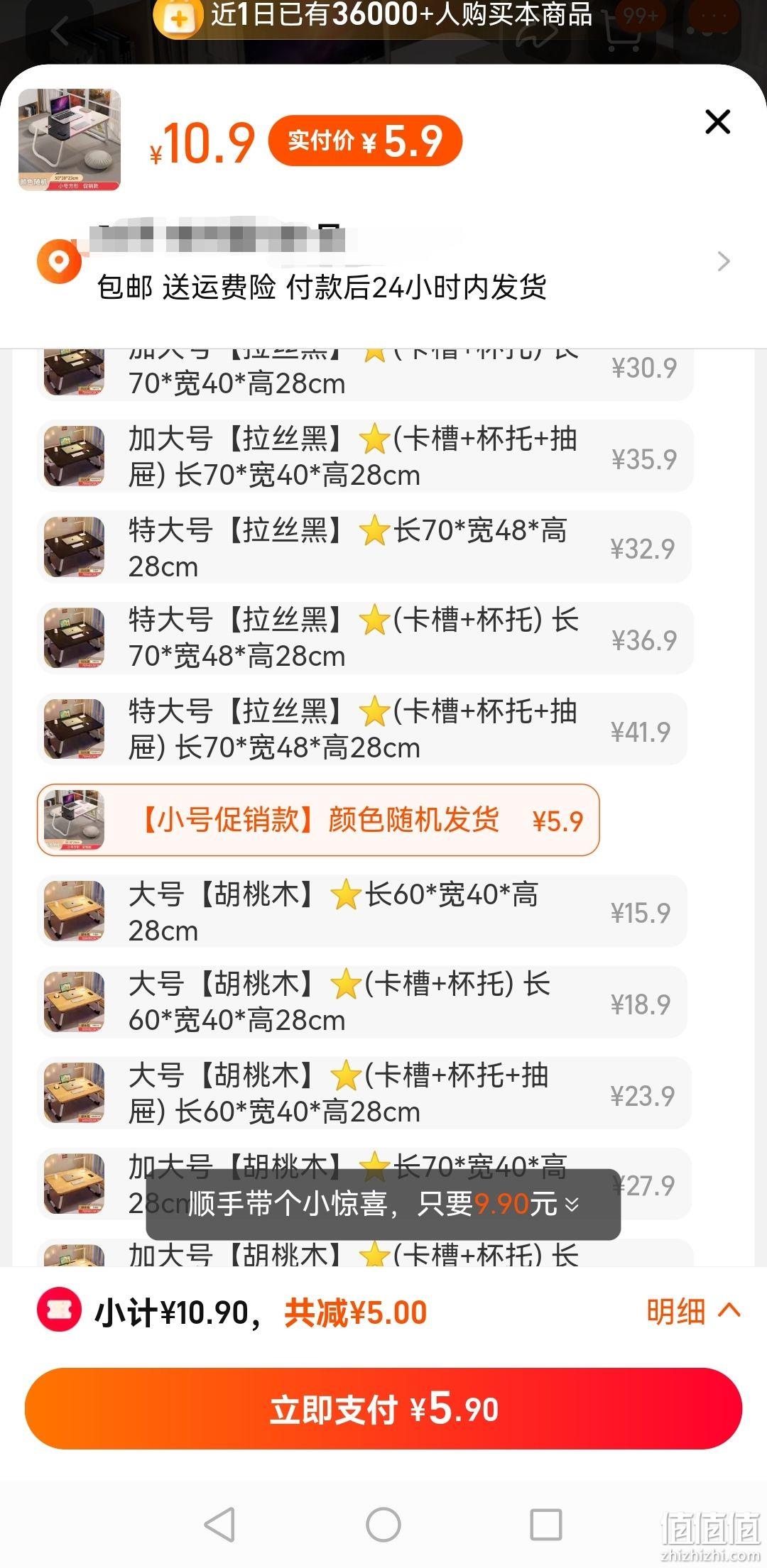Go back with the system back button
The height and width of the screenshot is (1568, 767).
pos(219,1524)
